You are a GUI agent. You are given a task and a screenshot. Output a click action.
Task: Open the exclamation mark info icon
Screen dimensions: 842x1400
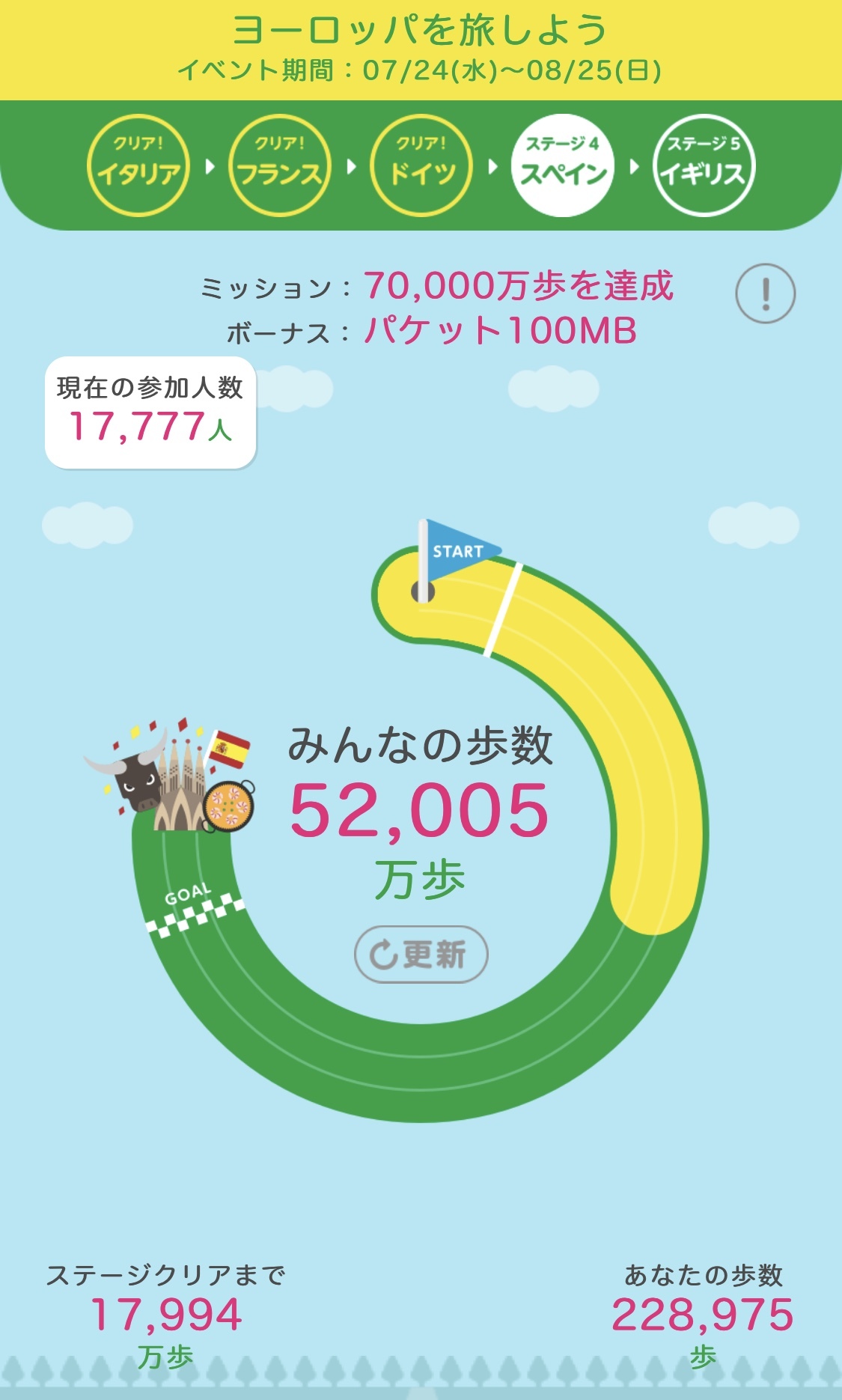[765, 293]
